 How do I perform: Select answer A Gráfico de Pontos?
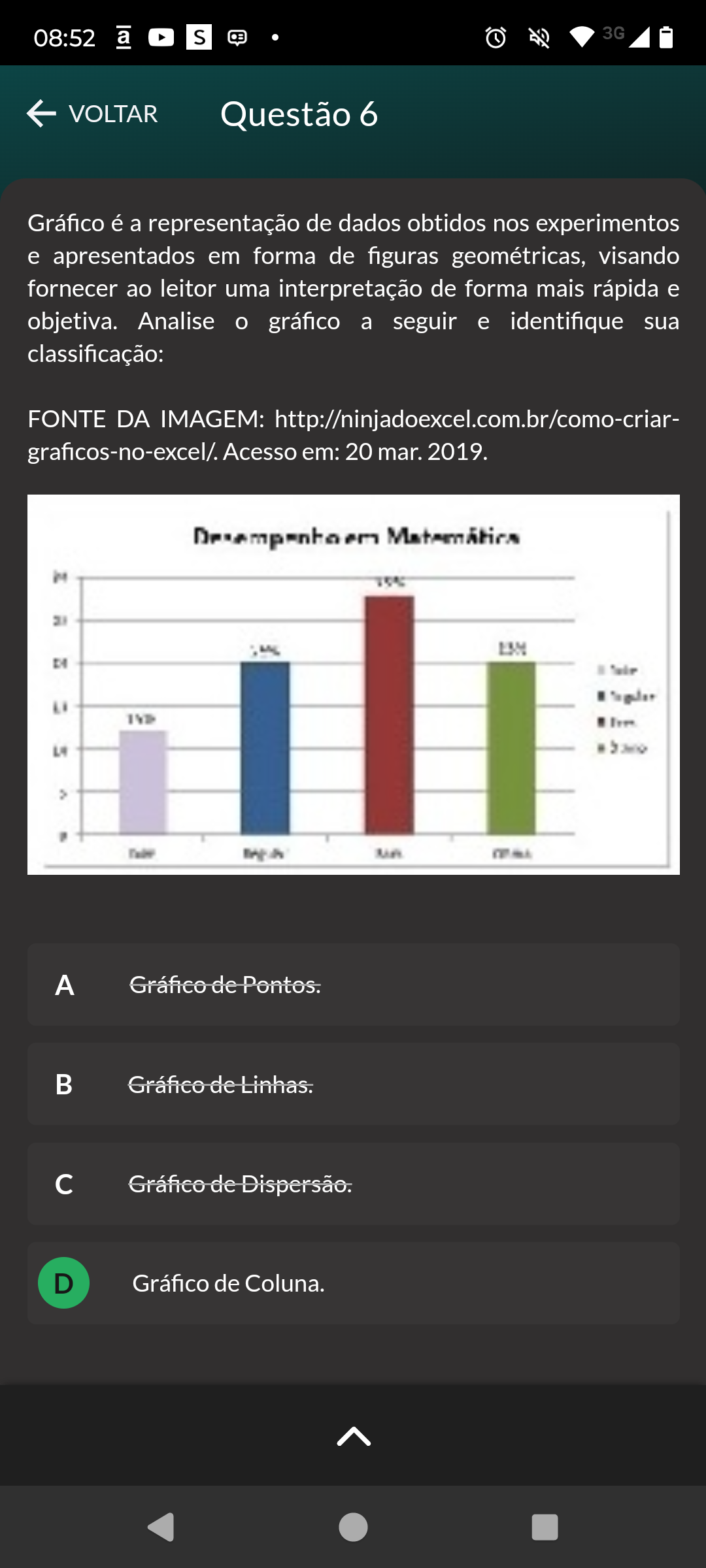tap(353, 985)
